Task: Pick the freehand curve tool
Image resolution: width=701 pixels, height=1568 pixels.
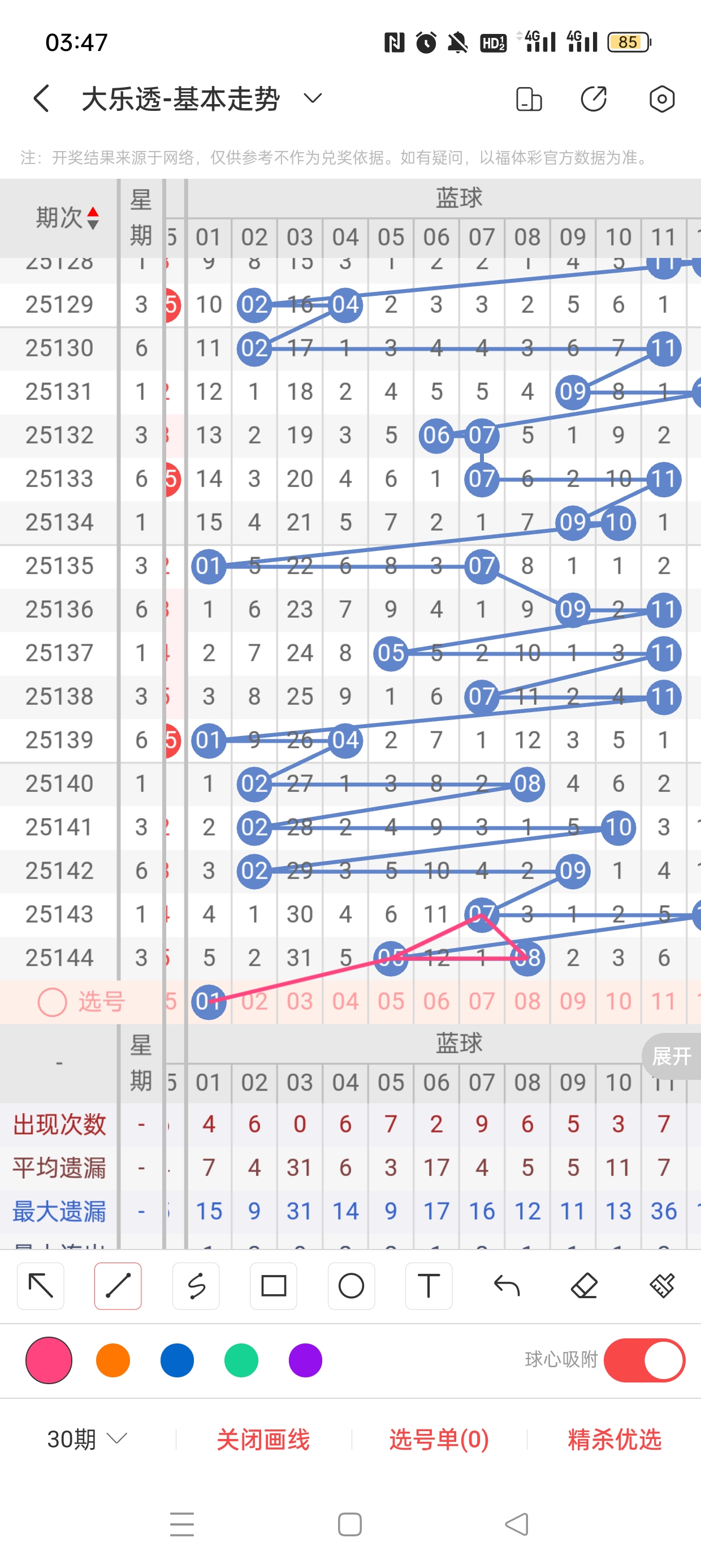Action: pyautogui.click(x=196, y=1286)
